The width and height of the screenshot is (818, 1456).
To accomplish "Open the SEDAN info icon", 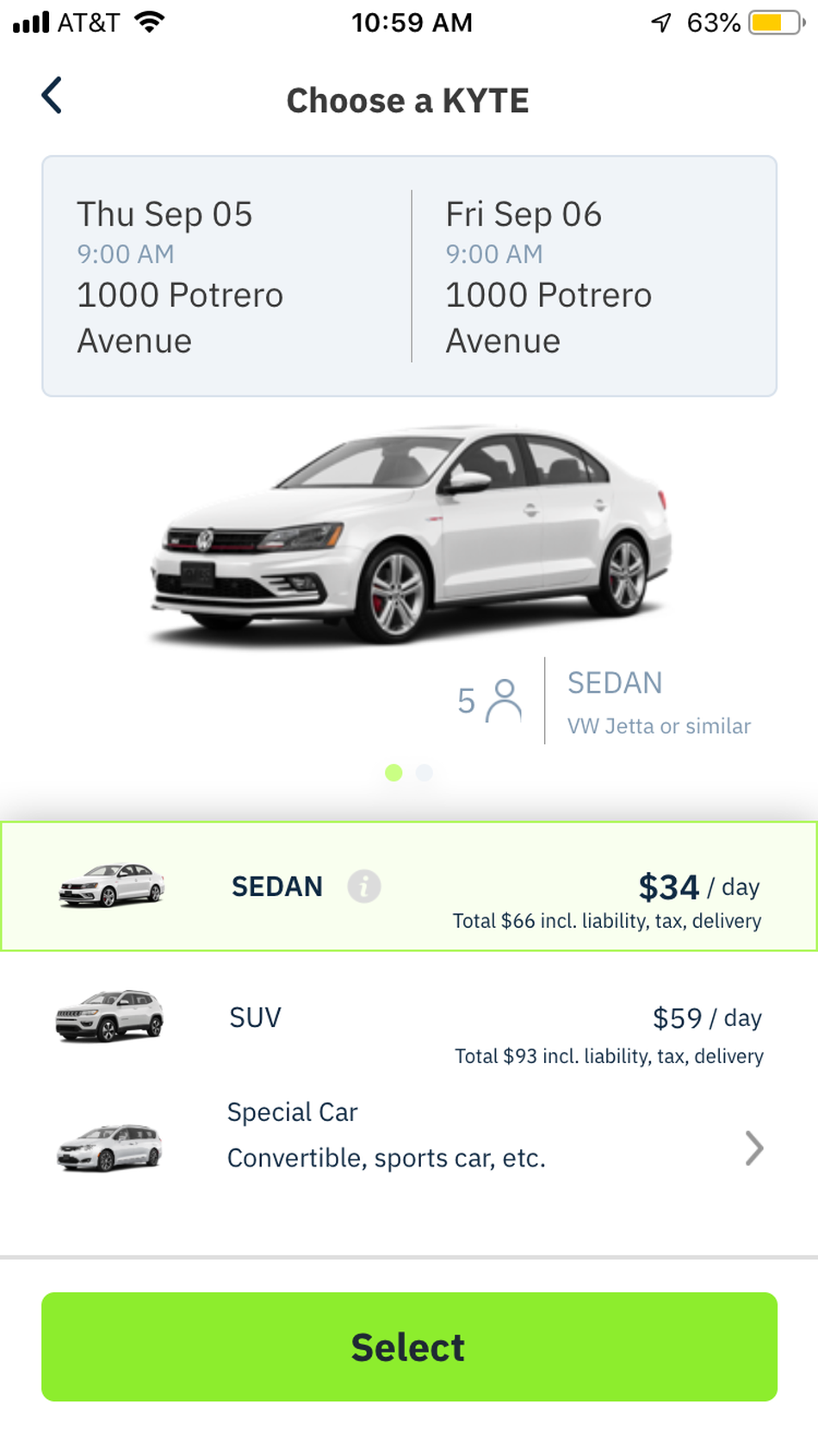I will (366, 887).
